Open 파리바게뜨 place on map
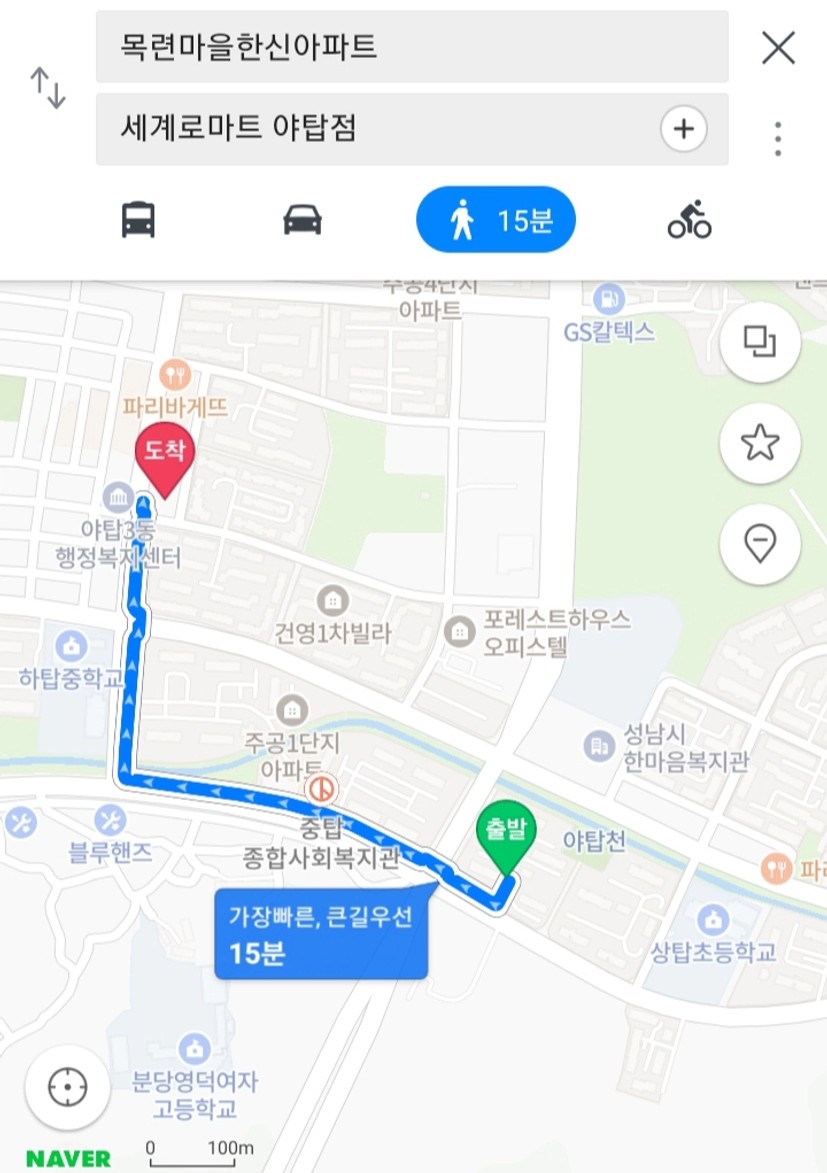This screenshot has width=827, height=1173. (x=176, y=391)
